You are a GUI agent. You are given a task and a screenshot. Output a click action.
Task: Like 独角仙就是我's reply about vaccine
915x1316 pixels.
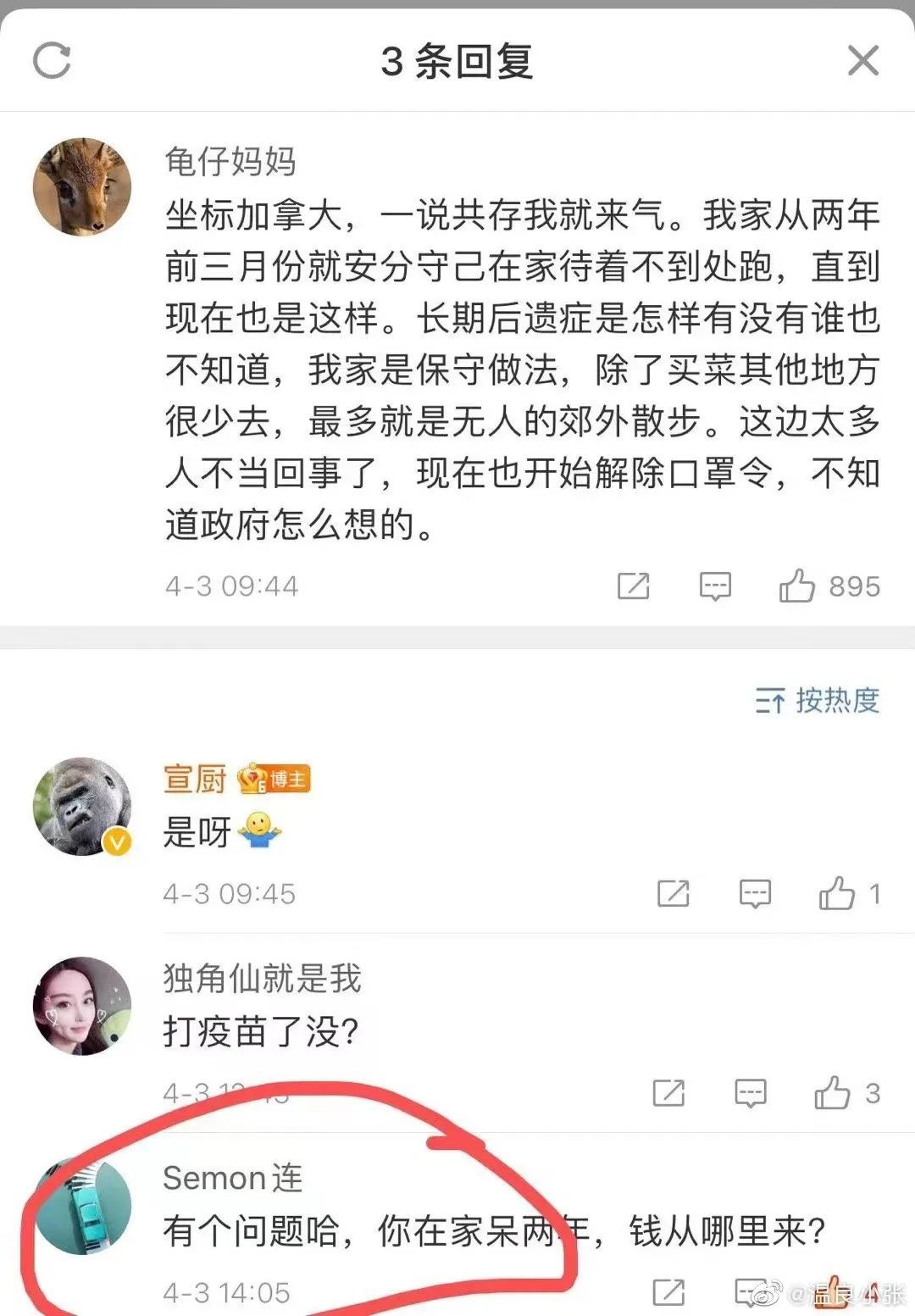point(832,1093)
